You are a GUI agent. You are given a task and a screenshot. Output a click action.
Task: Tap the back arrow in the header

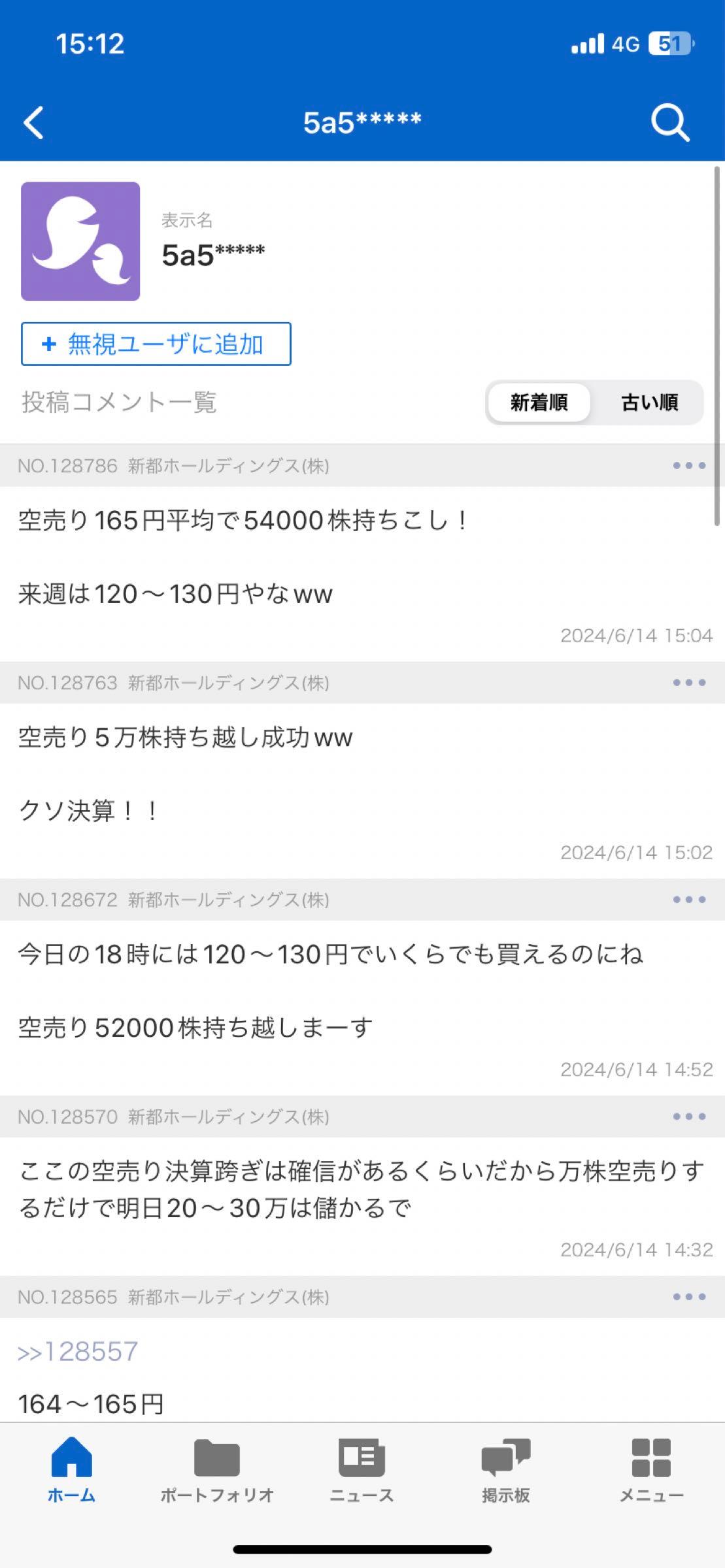pyautogui.click(x=34, y=122)
